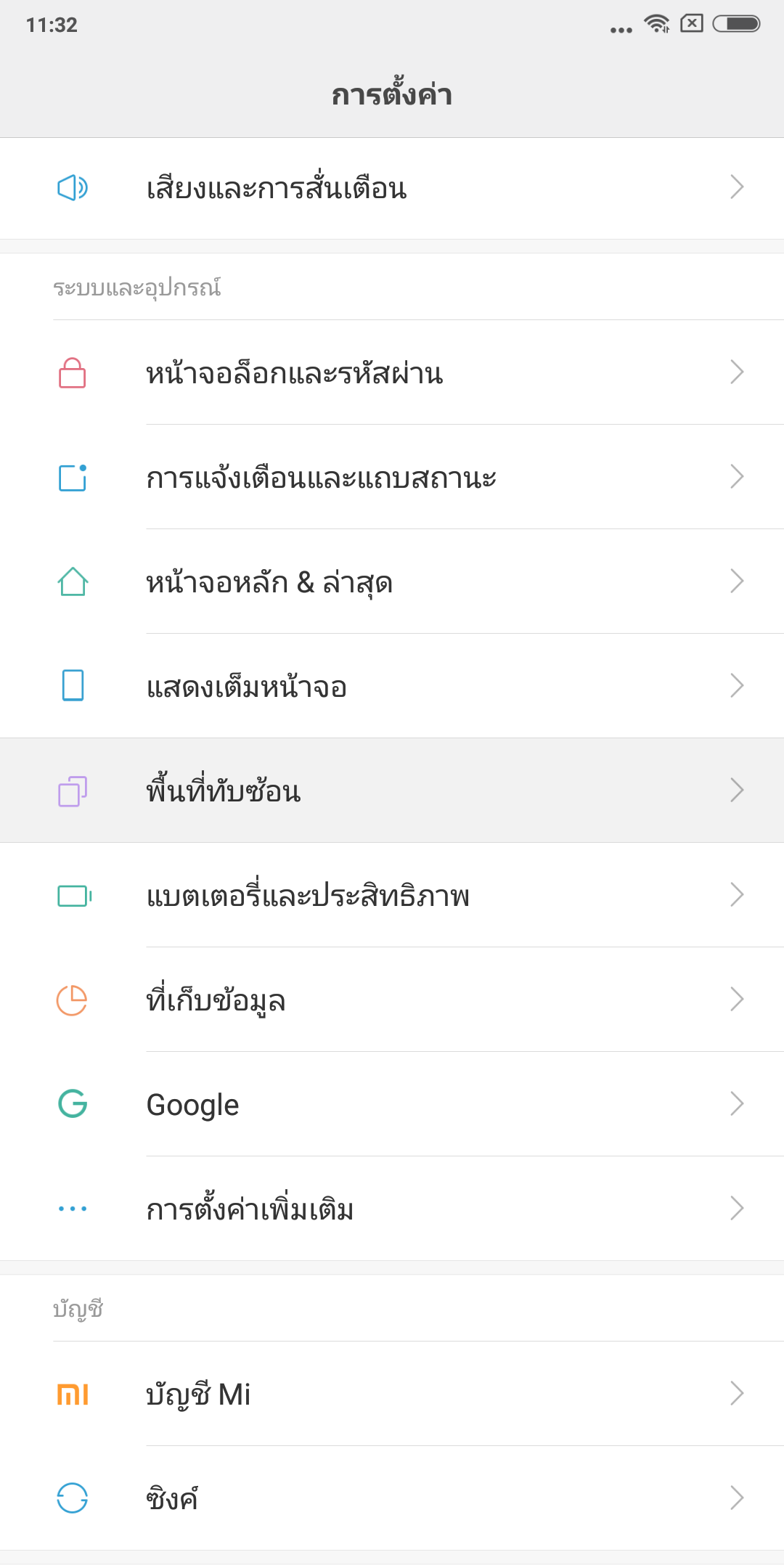Viewport: 784px width, 1568px height.
Task: Open แสดงเต็มหน้าจอ option
Action: point(392,687)
